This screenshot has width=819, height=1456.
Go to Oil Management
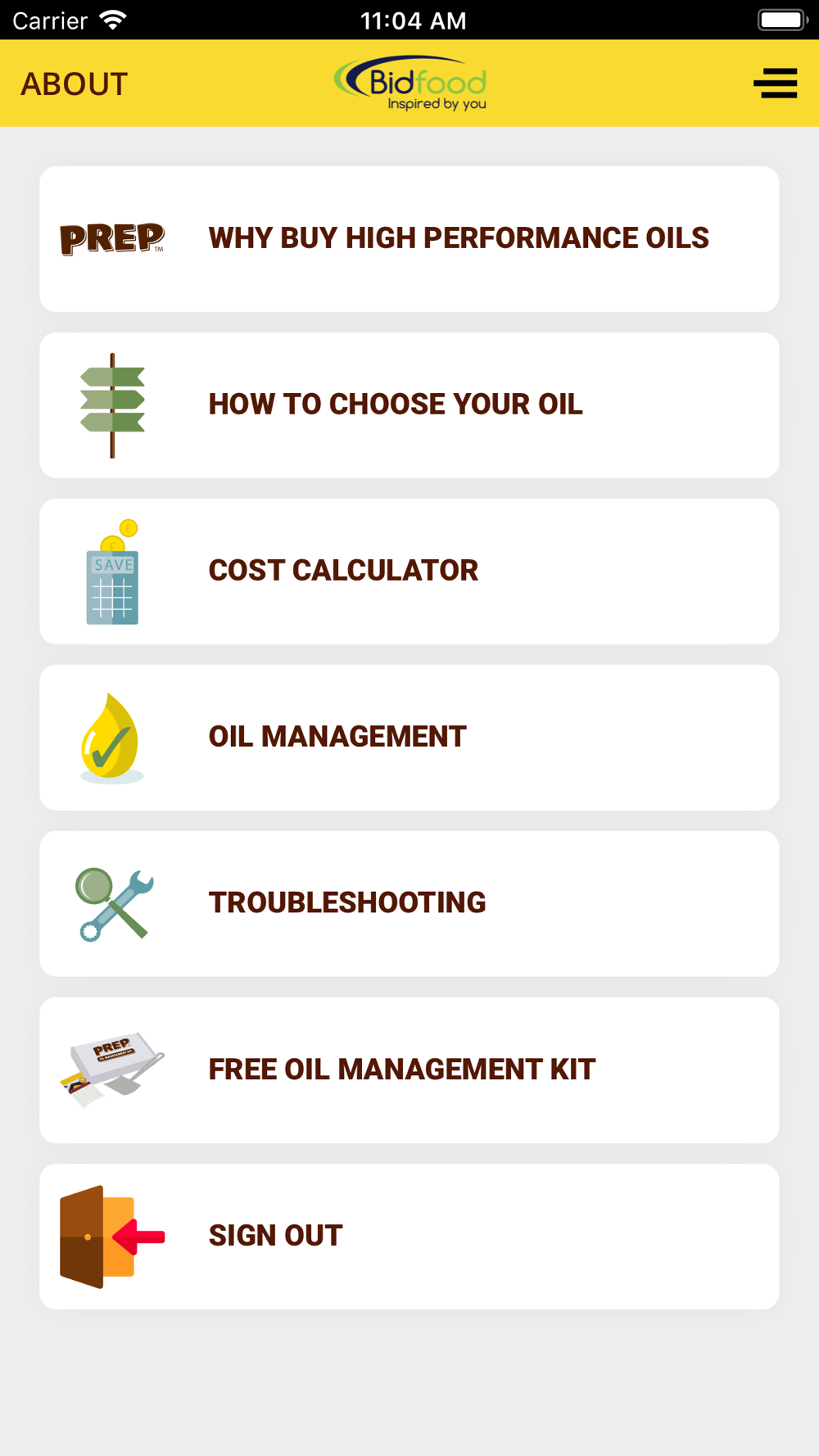409,738
